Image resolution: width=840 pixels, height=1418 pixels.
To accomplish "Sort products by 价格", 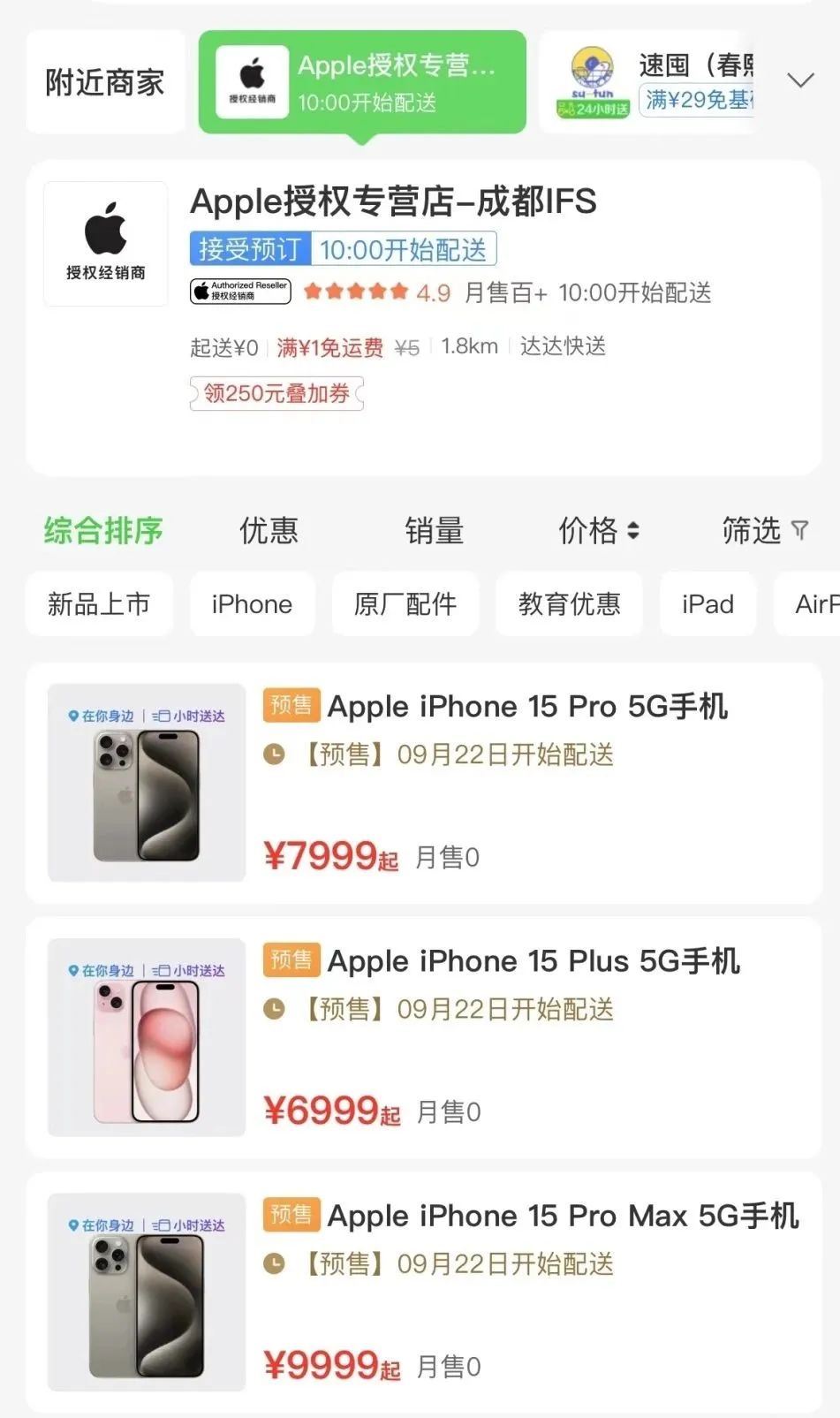I will tap(597, 530).
